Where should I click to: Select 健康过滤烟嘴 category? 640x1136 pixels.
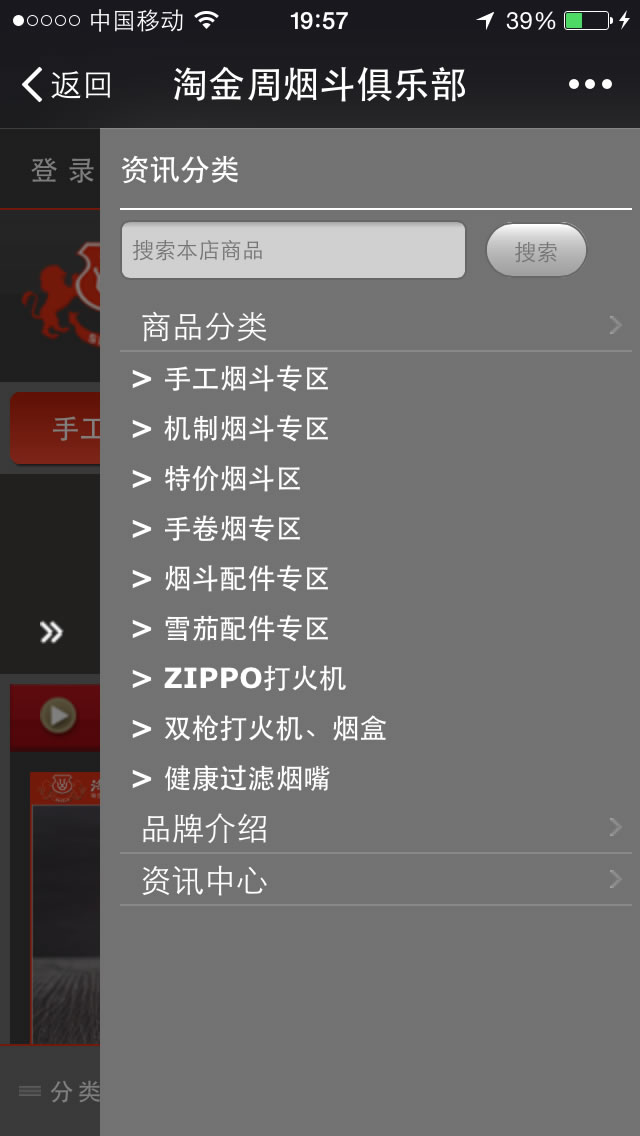[246, 779]
